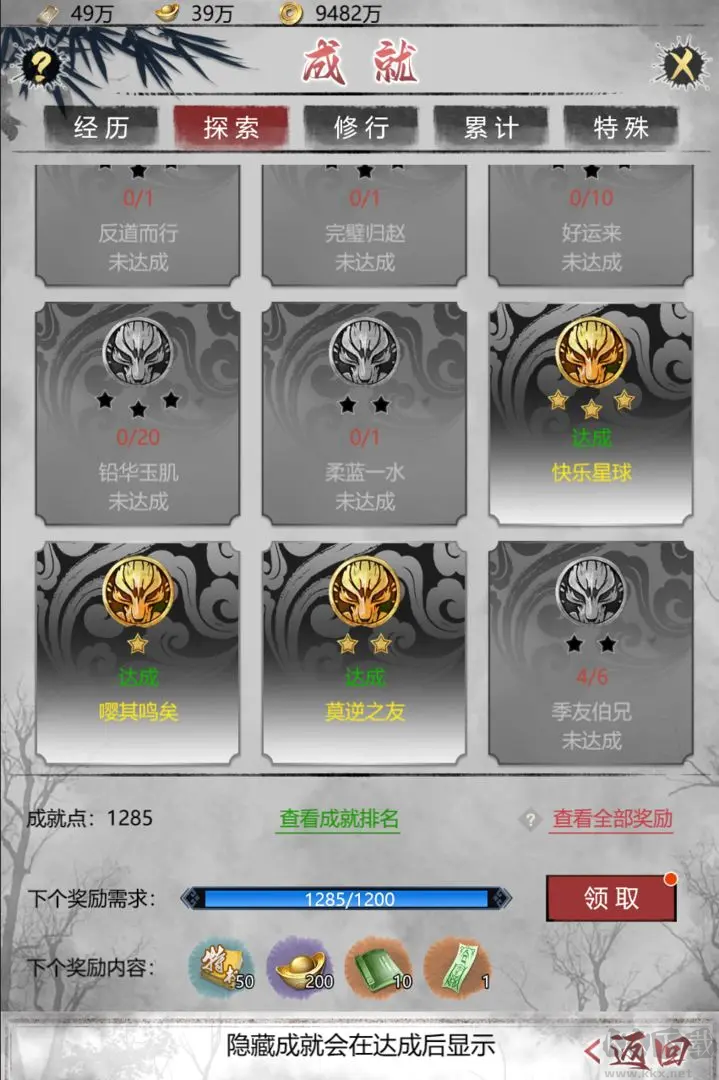This screenshot has height=1080, width=719.
Task: Switch to the 经历 tab
Action: click(x=102, y=128)
